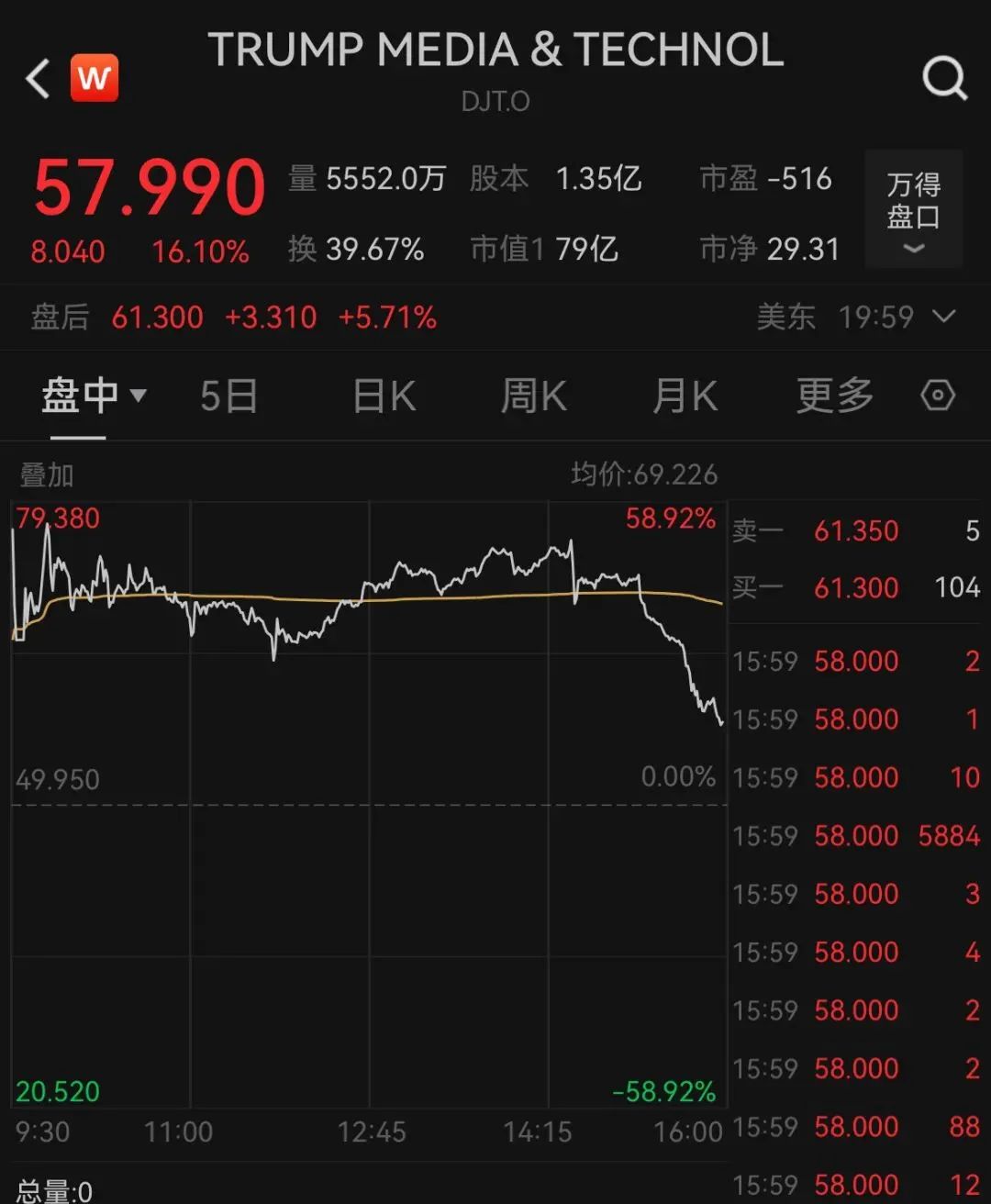Select the 卖一 ask price 61.350
The height and width of the screenshot is (1204, 991).
coord(855,530)
